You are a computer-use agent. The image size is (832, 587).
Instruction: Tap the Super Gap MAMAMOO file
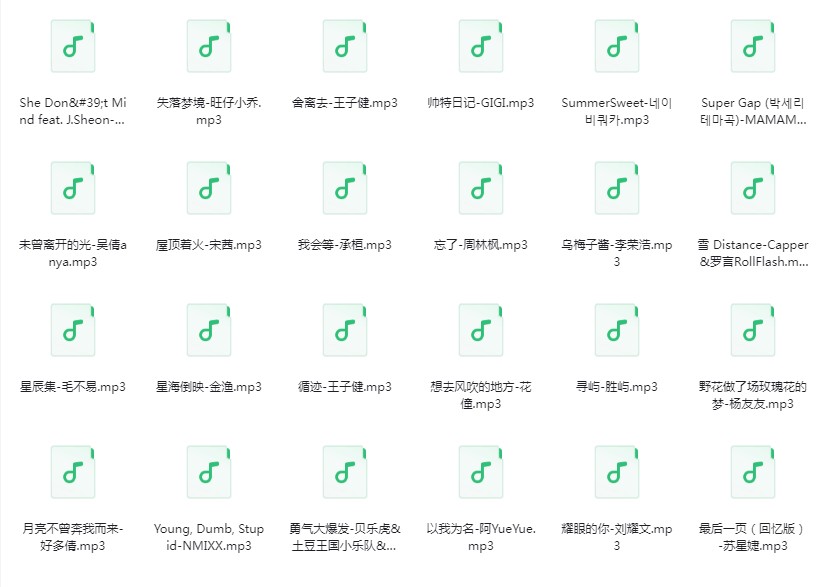point(752,46)
